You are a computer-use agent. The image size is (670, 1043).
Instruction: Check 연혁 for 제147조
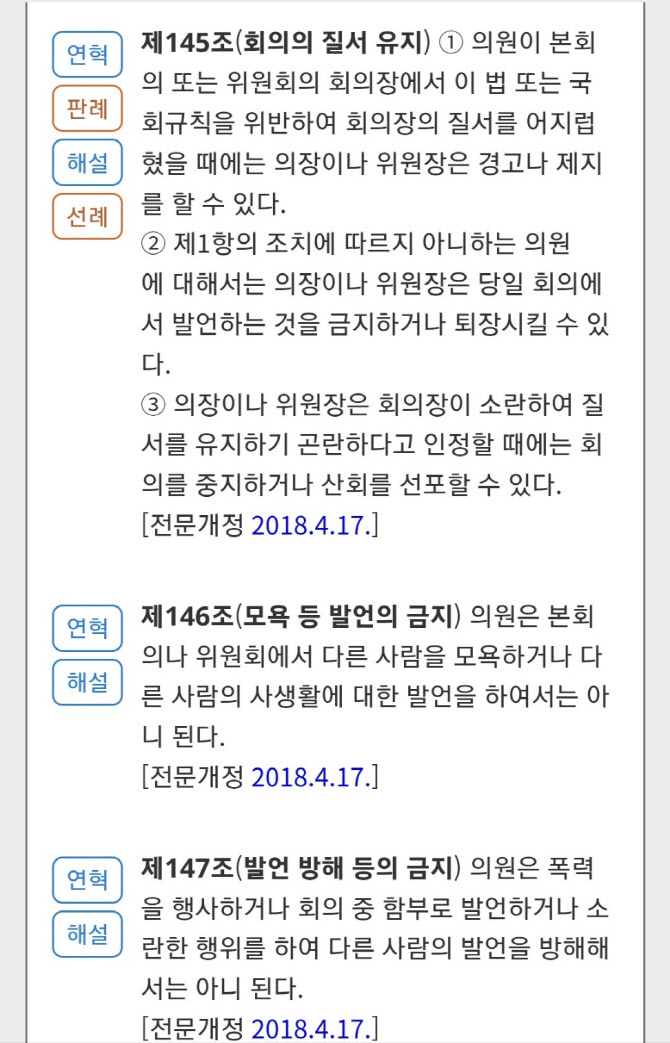coord(87,880)
